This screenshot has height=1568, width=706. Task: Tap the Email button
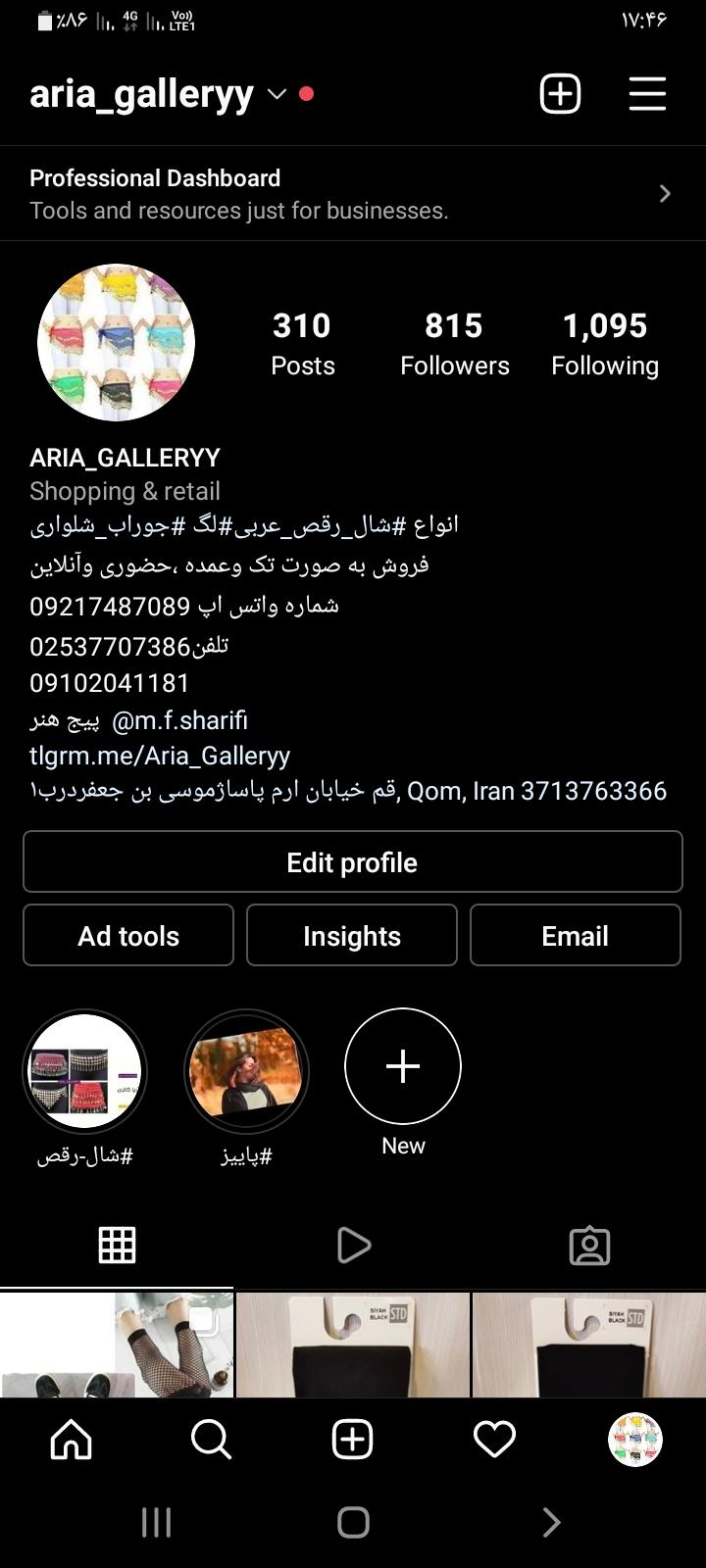tap(576, 936)
